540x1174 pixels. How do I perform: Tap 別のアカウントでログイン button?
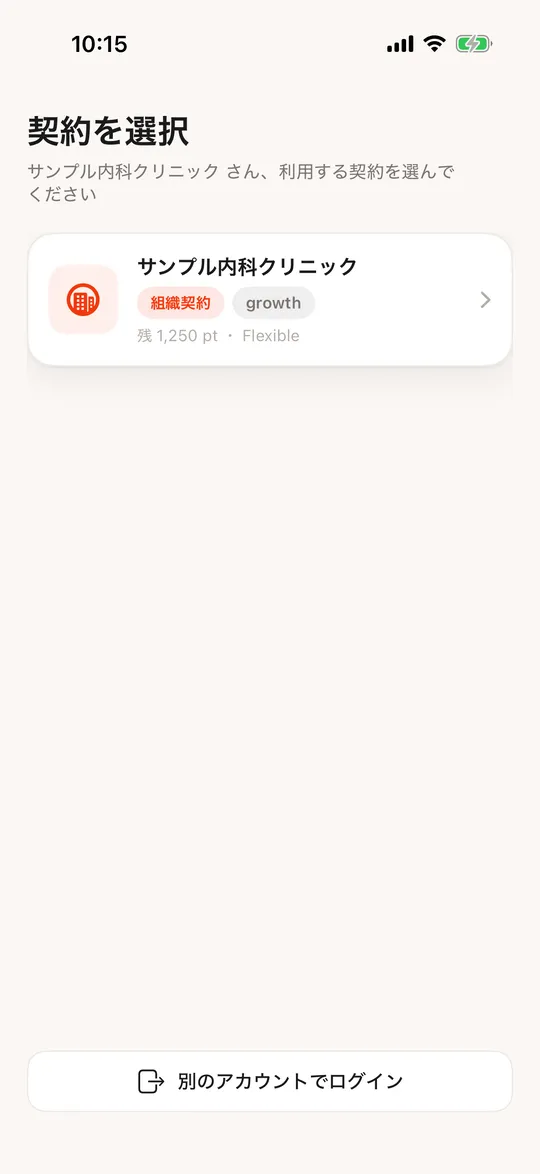point(270,1081)
